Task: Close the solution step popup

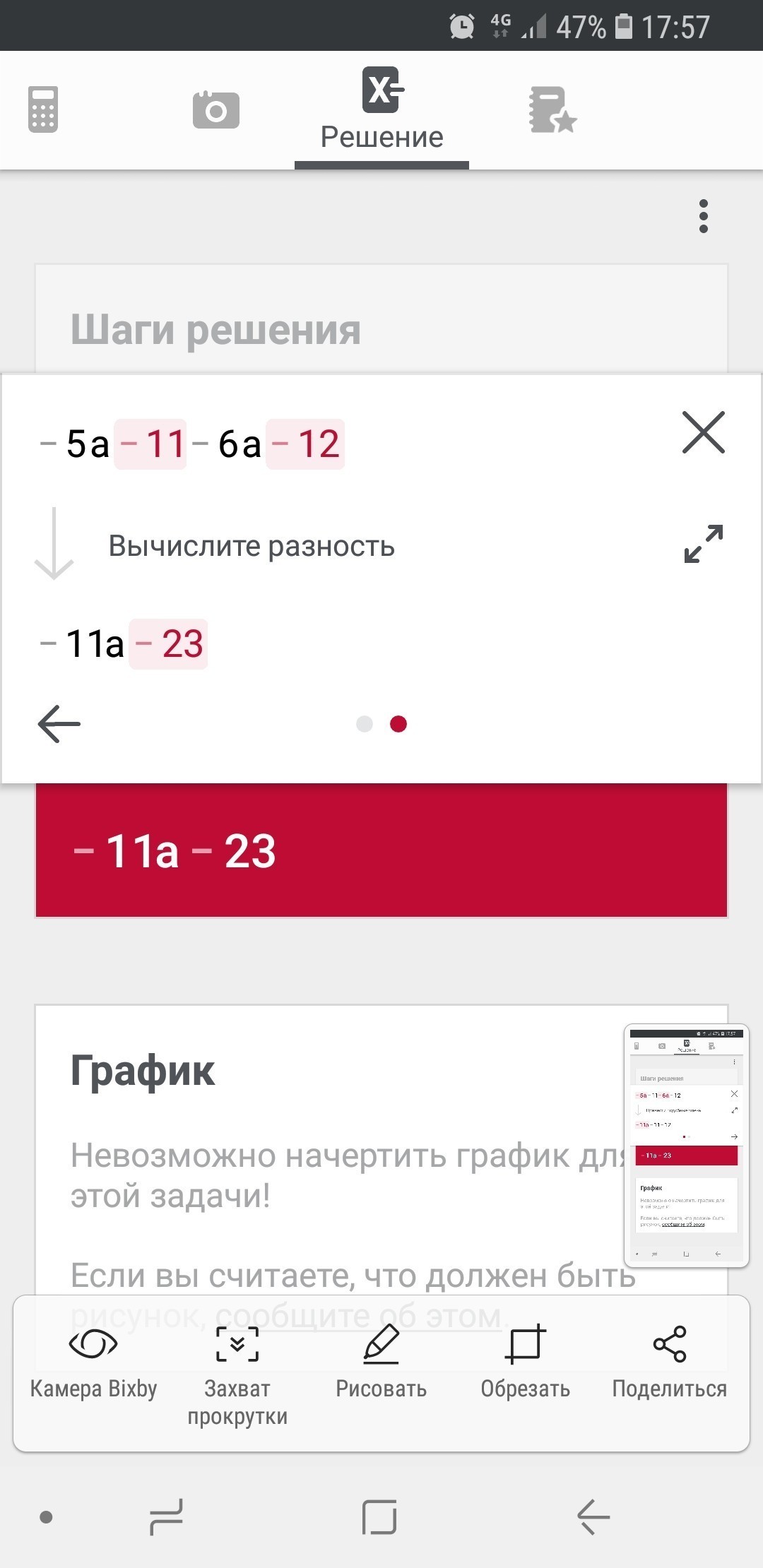Action: point(704,432)
